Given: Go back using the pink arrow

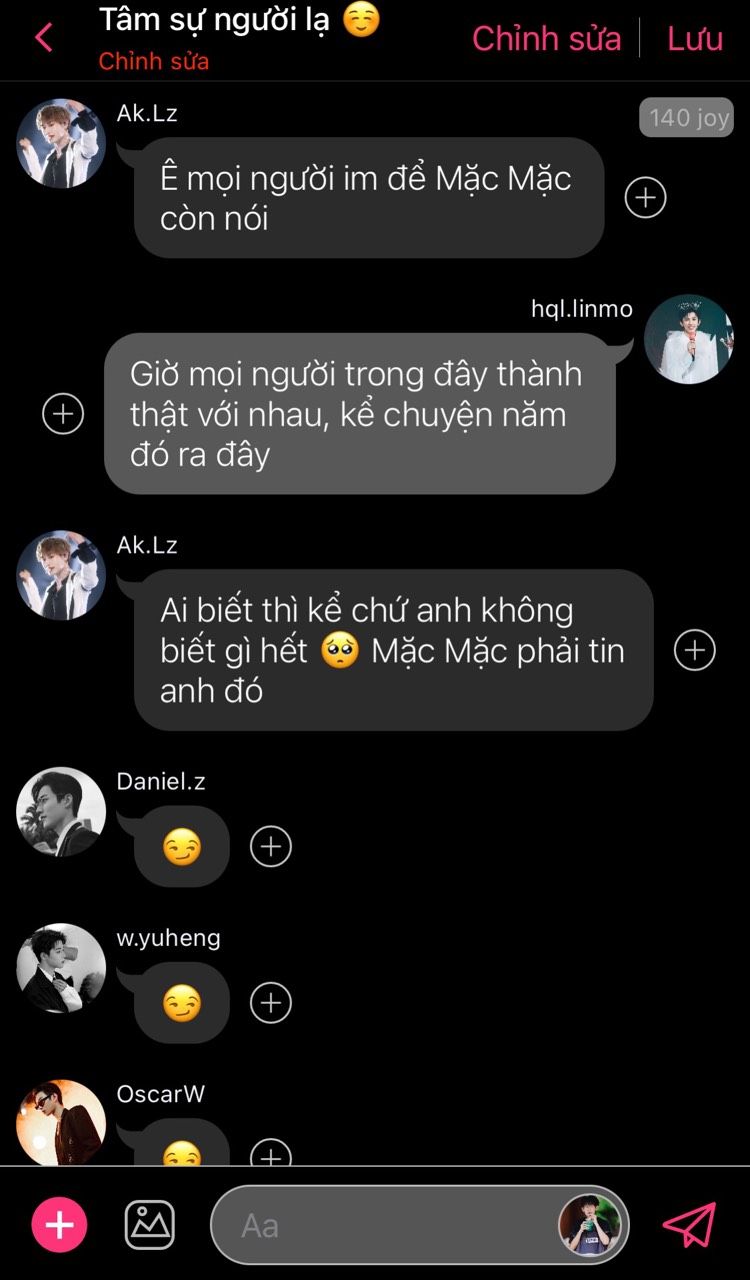Looking at the screenshot, I should click(x=43, y=38).
